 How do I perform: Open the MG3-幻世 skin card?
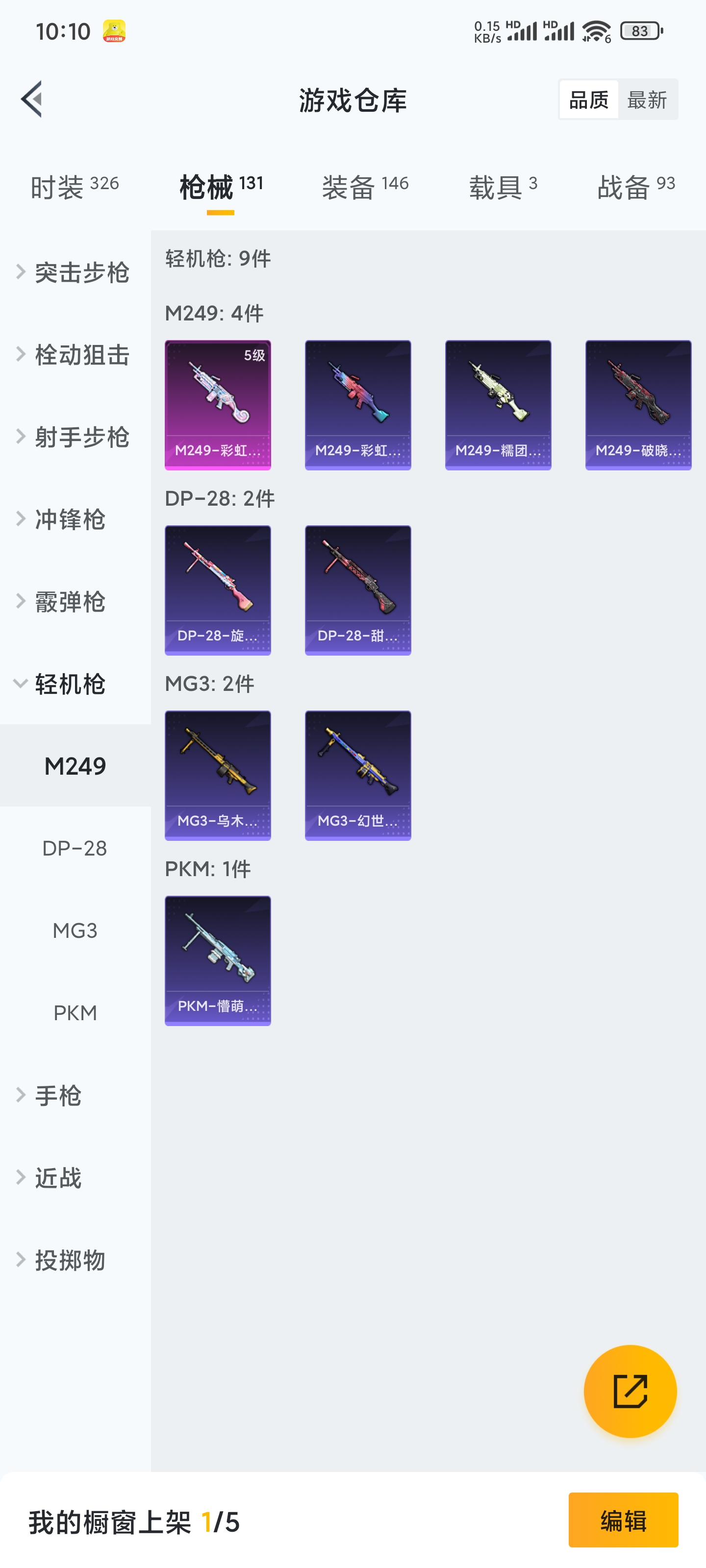[357, 775]
